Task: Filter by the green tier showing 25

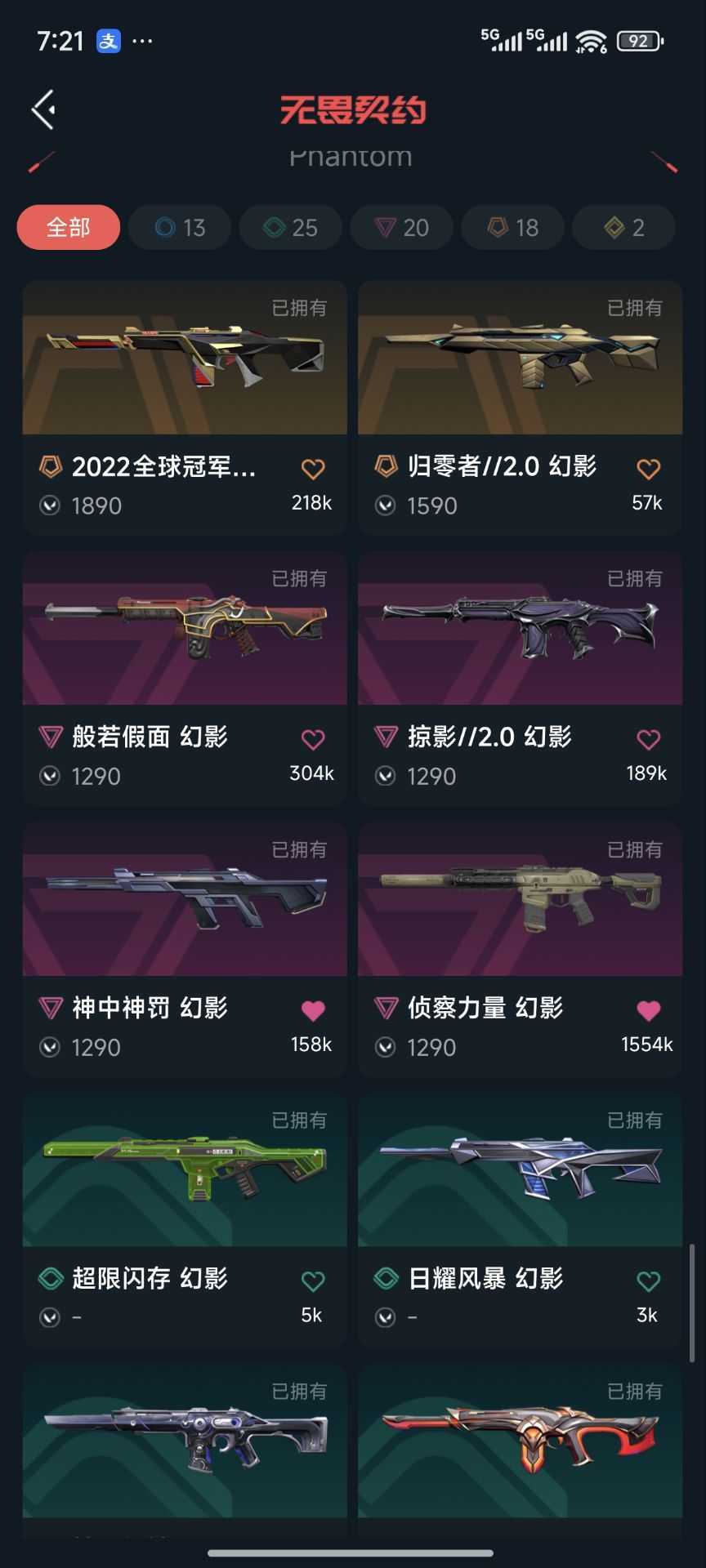Action: coord(291,227)
